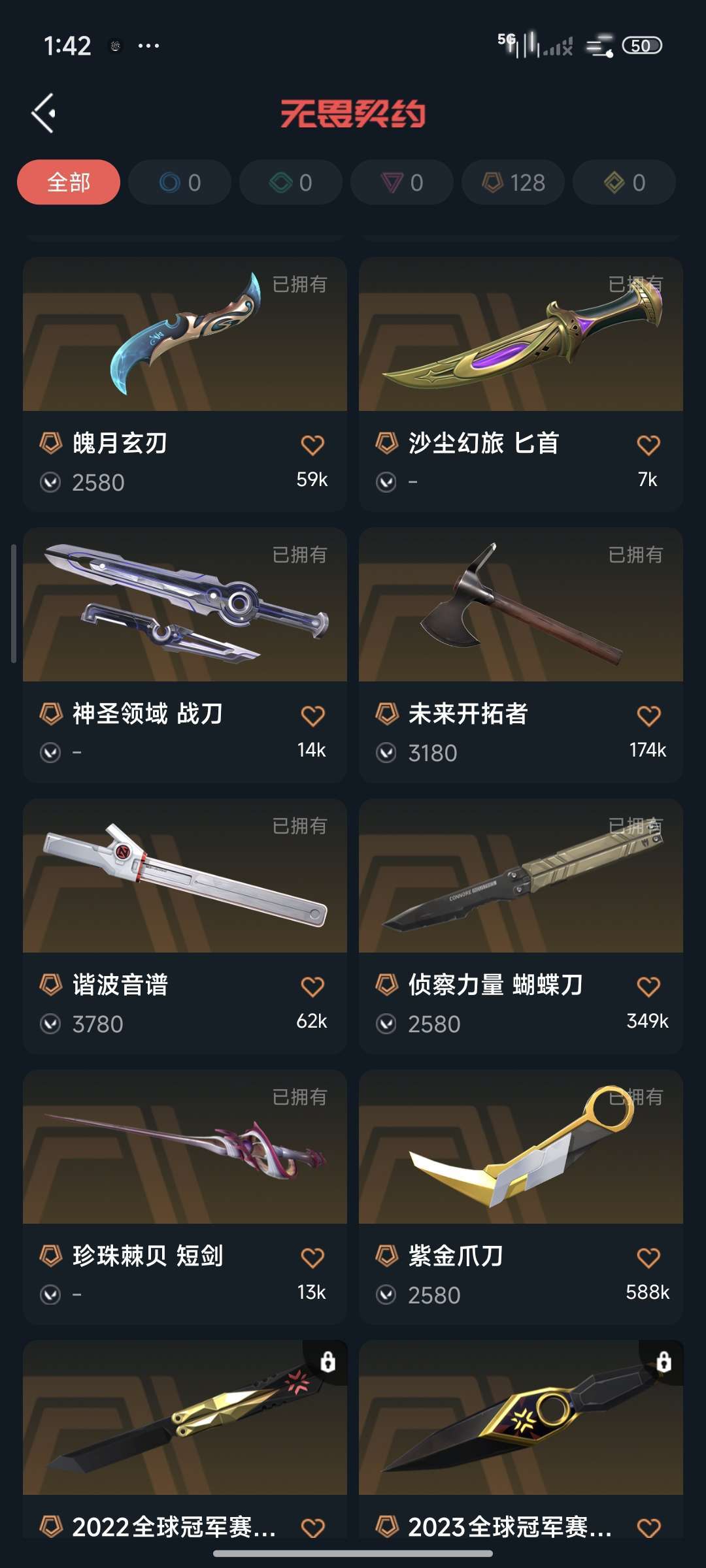Like the 未来开拓者 axe skin
This screenshot has height=1568, width=706.
pyautogui.click(x=648, y=715)
